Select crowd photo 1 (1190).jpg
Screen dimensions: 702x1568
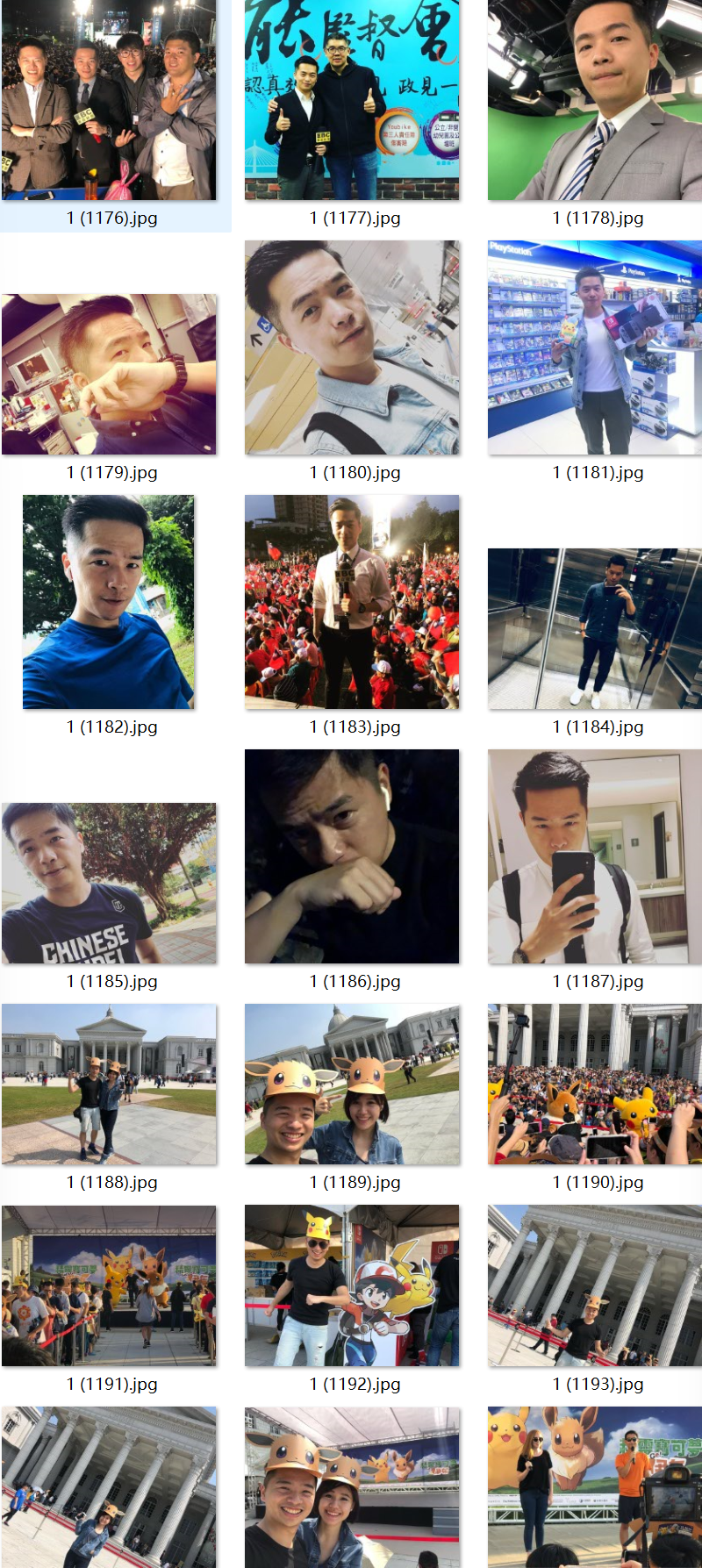[595, 1085]
